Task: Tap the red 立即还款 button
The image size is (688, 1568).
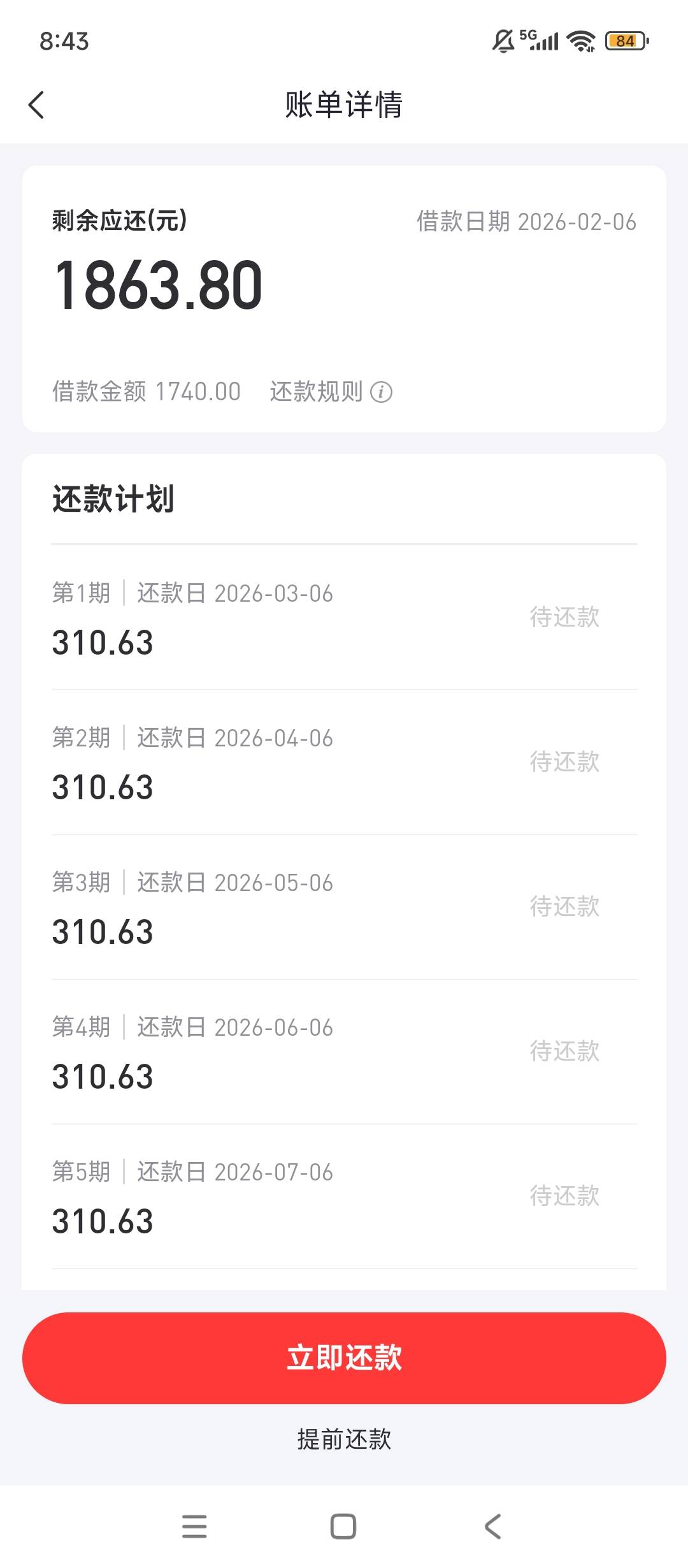Action: click(344, 1358)
